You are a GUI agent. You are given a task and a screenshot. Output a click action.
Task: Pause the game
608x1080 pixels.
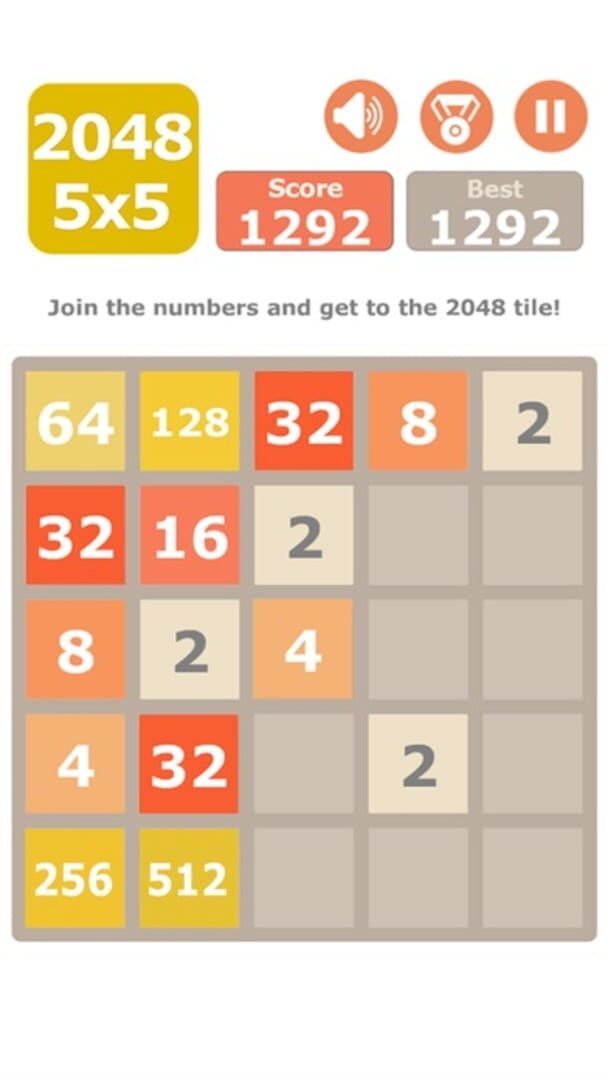coord(550,117)
